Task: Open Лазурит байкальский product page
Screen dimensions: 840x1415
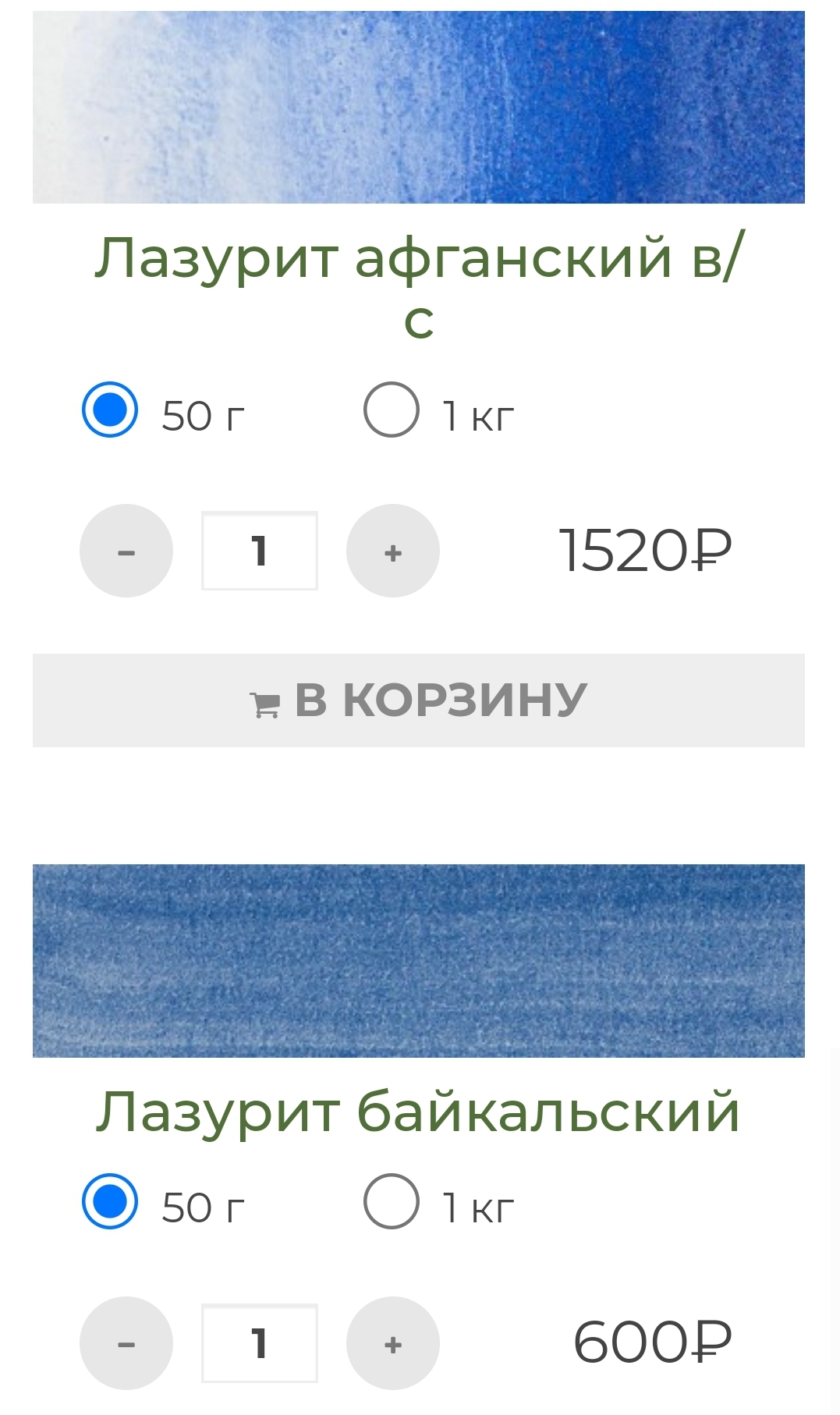Action: pos(419,1112)
